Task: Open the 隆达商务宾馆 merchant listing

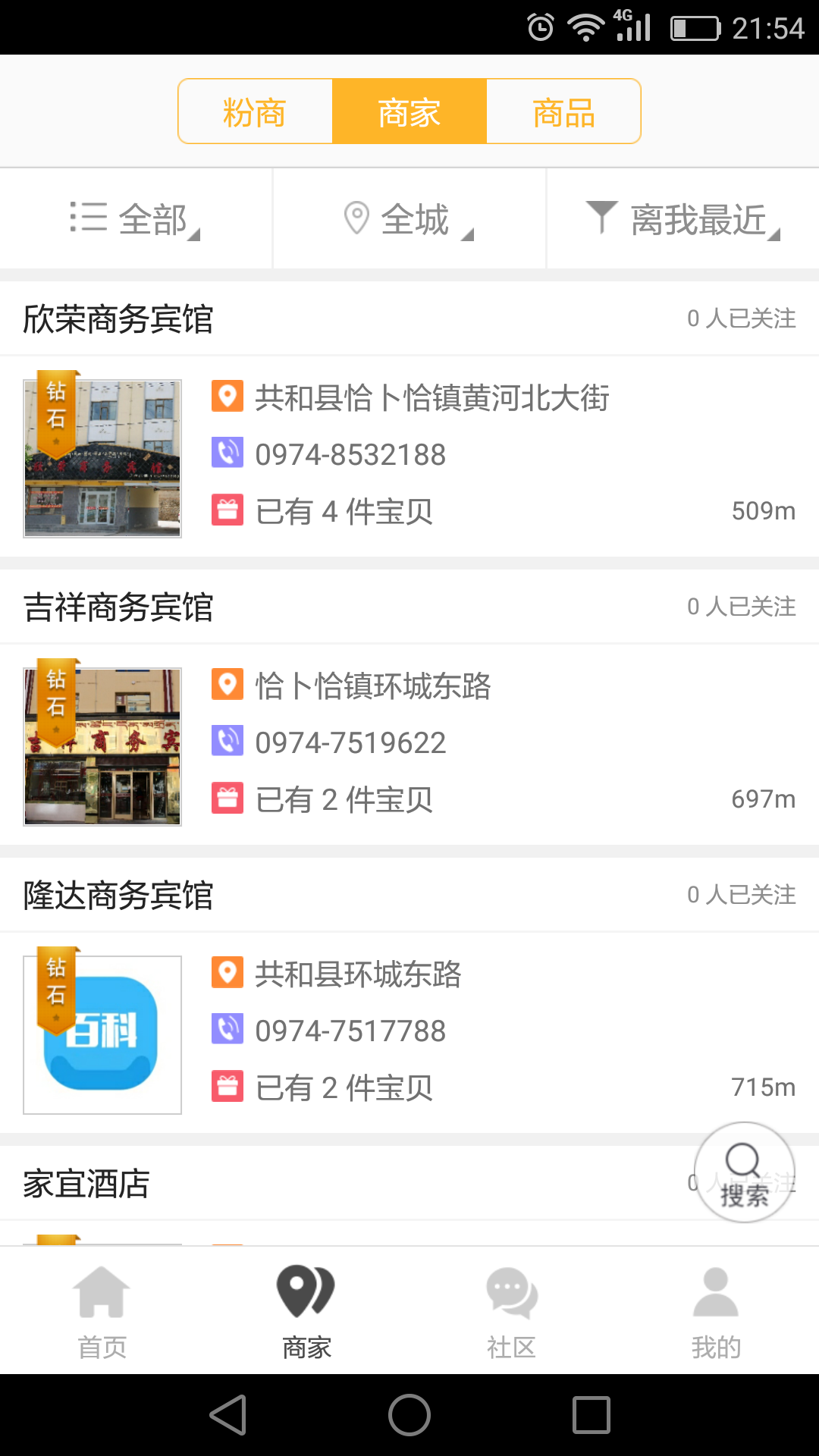Action: (x=118, y=896)
